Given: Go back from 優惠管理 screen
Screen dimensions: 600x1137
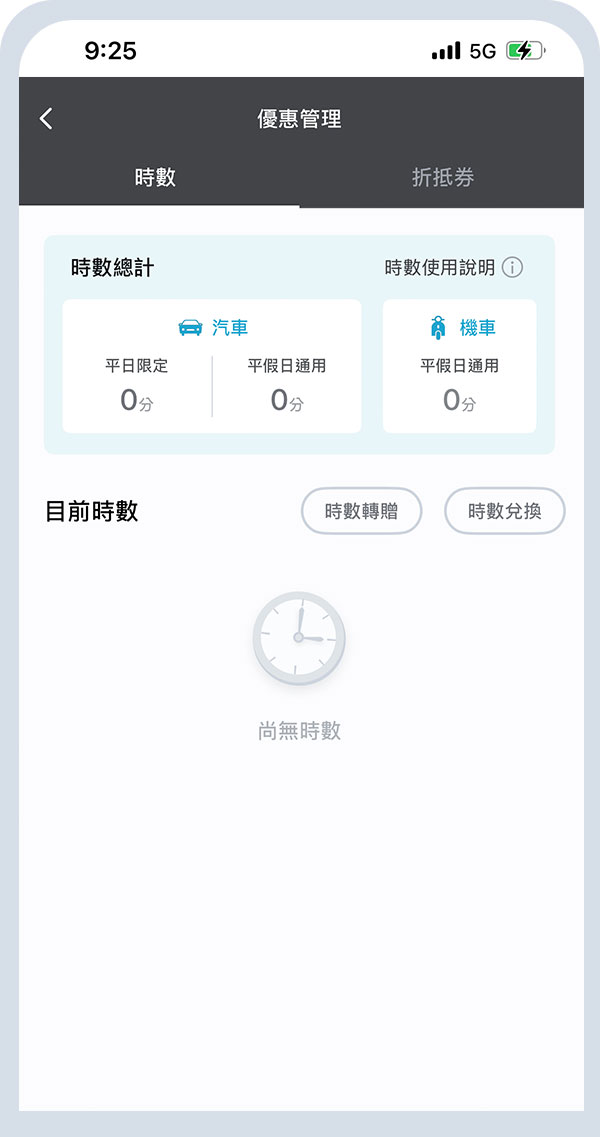Looking at the screenshot, I should click(x=46, y=119).
